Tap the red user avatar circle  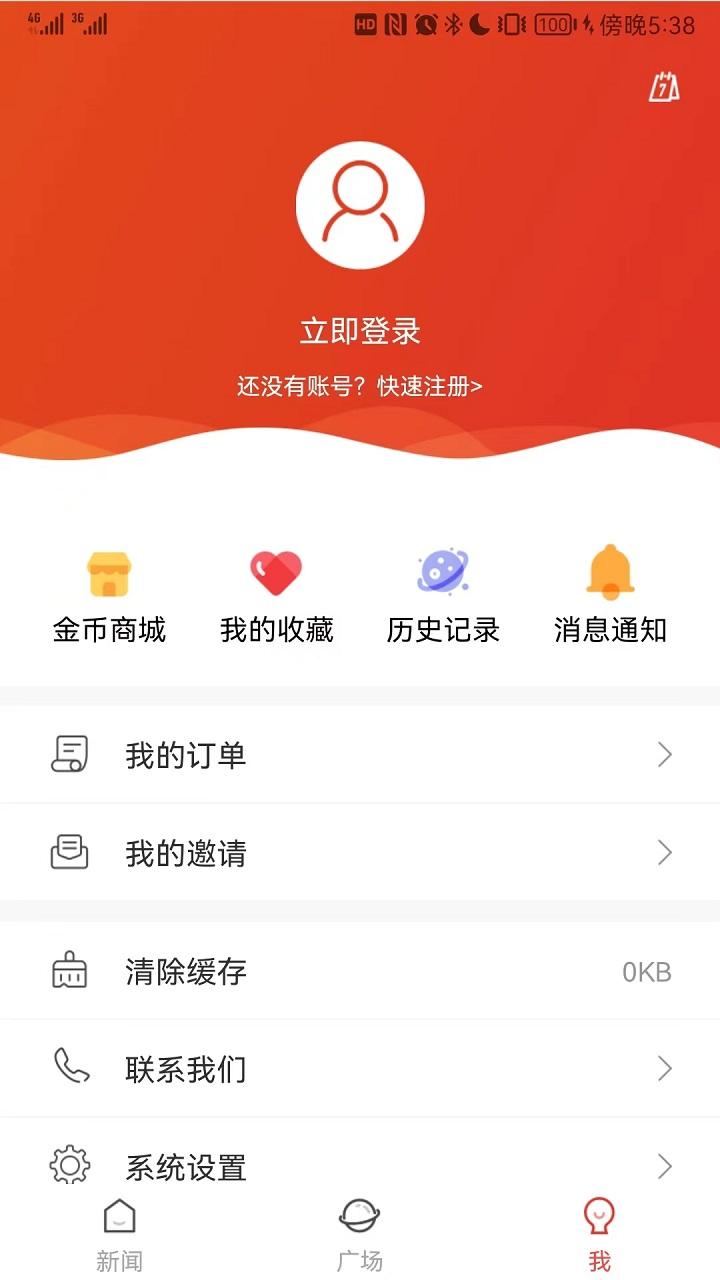(361, 203)
